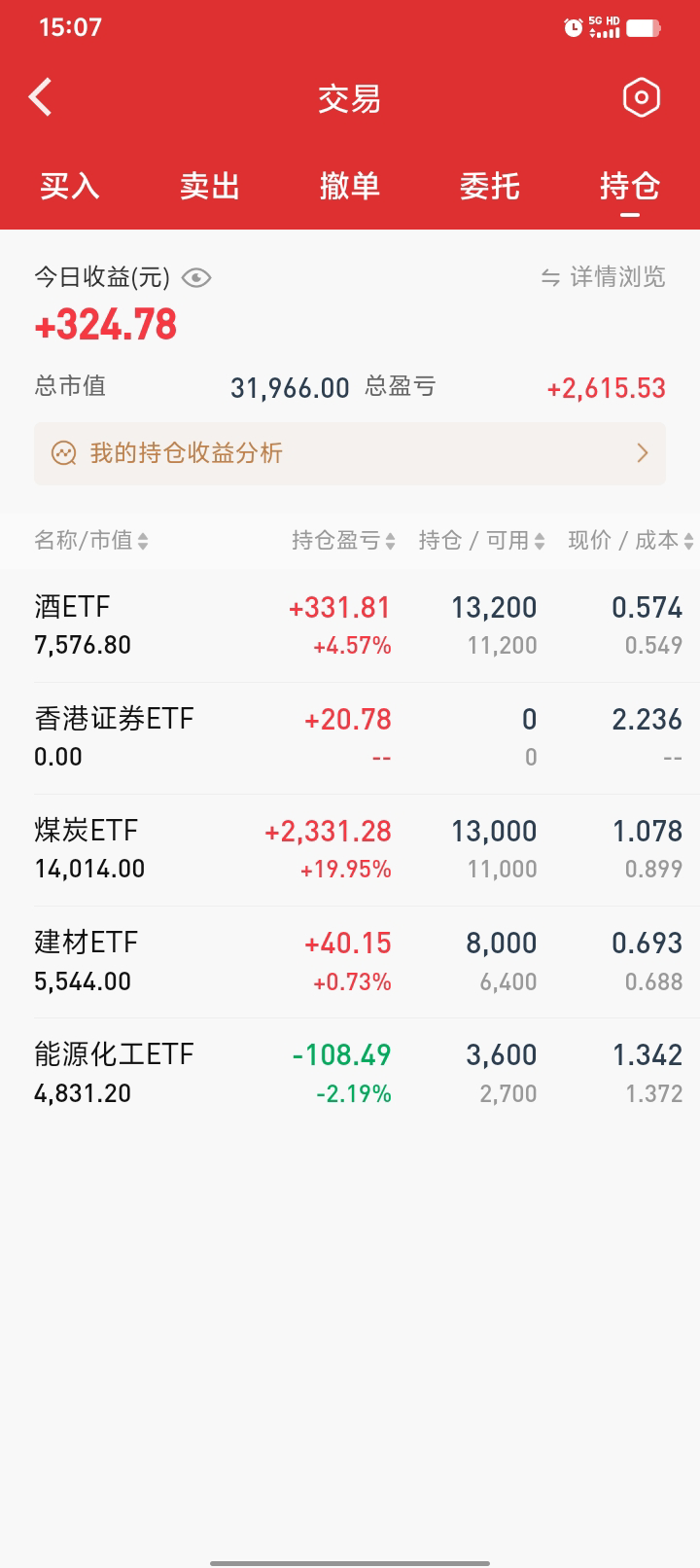Select the 委托 tab
The width and height of the screenshot is (700, 1568).
pyautogui.click(x=490, y=186)
